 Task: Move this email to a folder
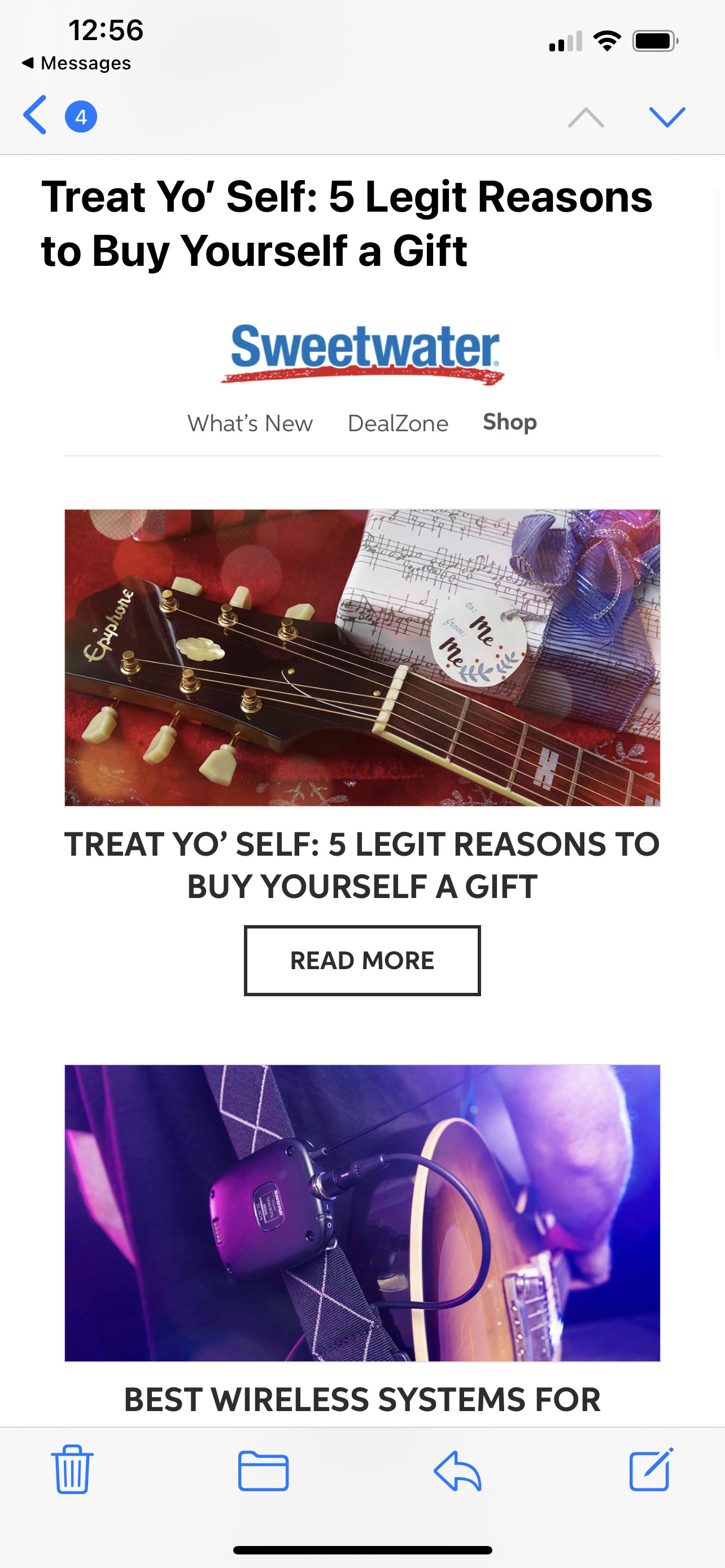[263, 1470]
